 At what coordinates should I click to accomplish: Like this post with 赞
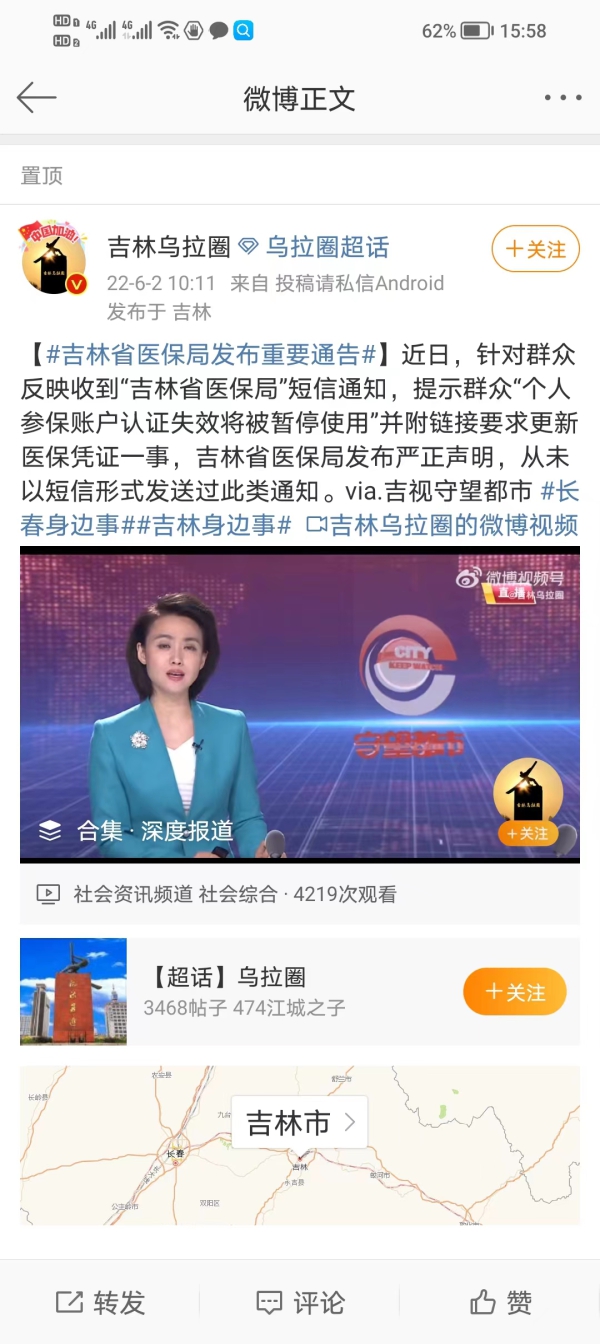[x=500, y=1302]
